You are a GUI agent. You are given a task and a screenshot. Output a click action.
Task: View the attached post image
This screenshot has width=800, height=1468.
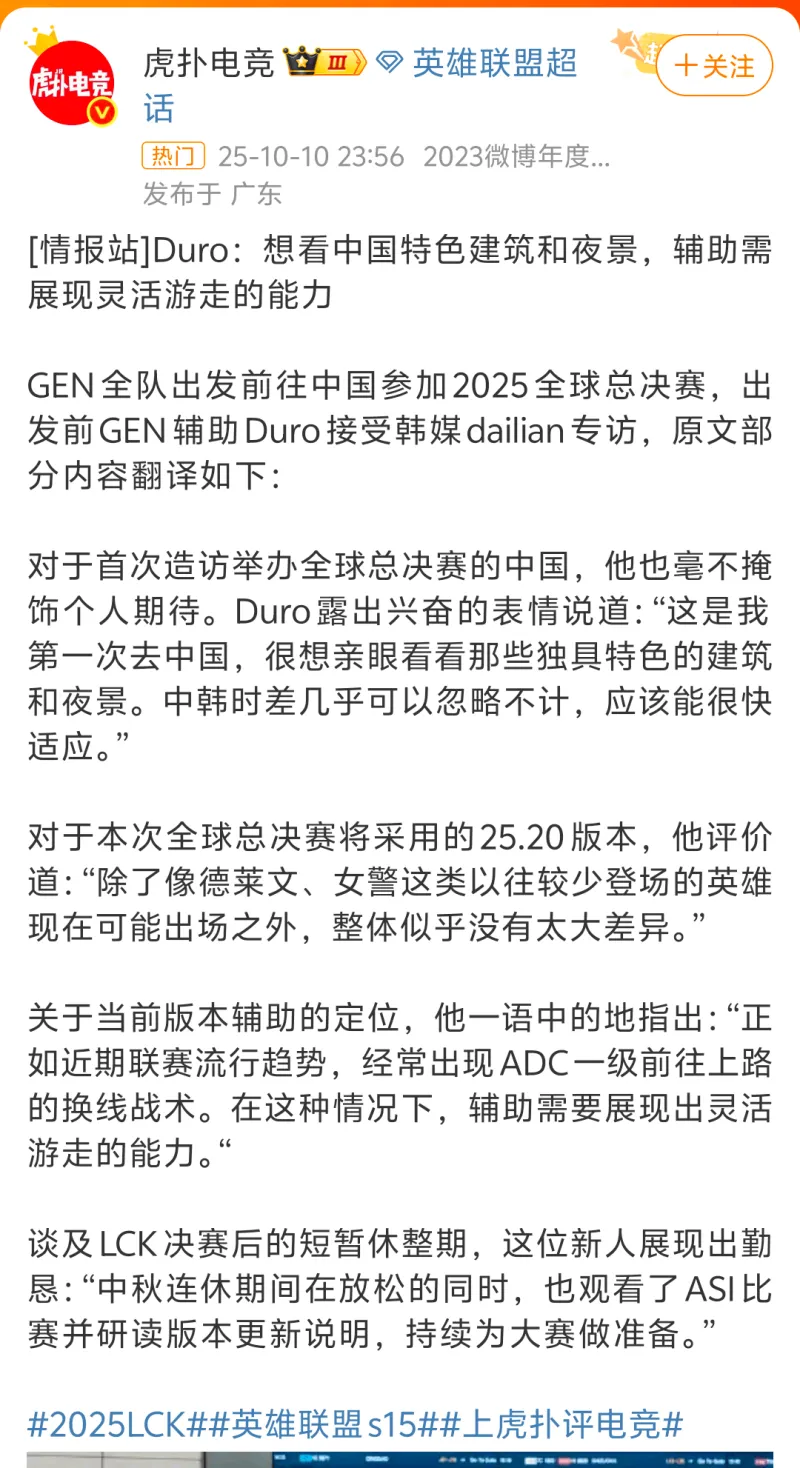[x=400, y=1460]
